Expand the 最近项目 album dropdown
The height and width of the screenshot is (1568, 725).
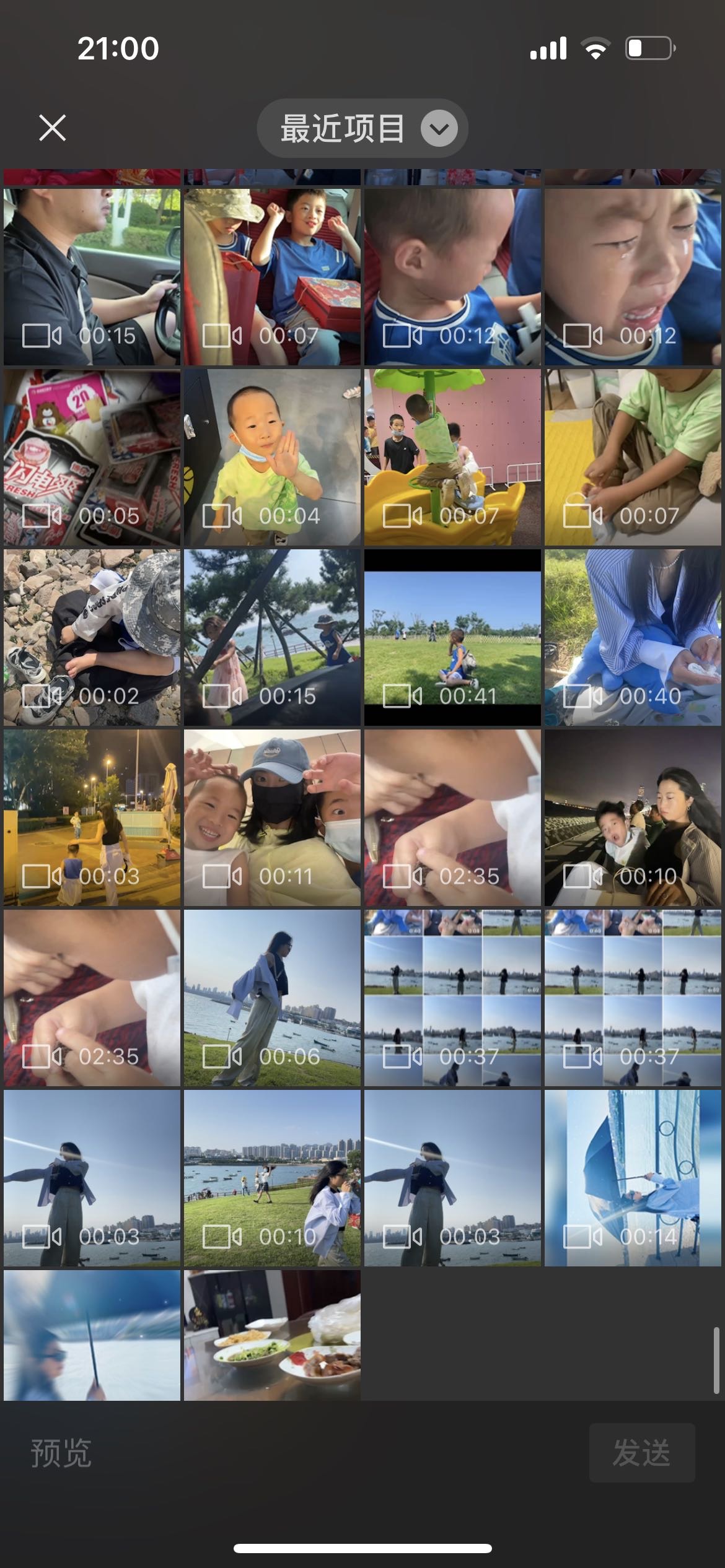pyautogui.click(x=362, y=128)
